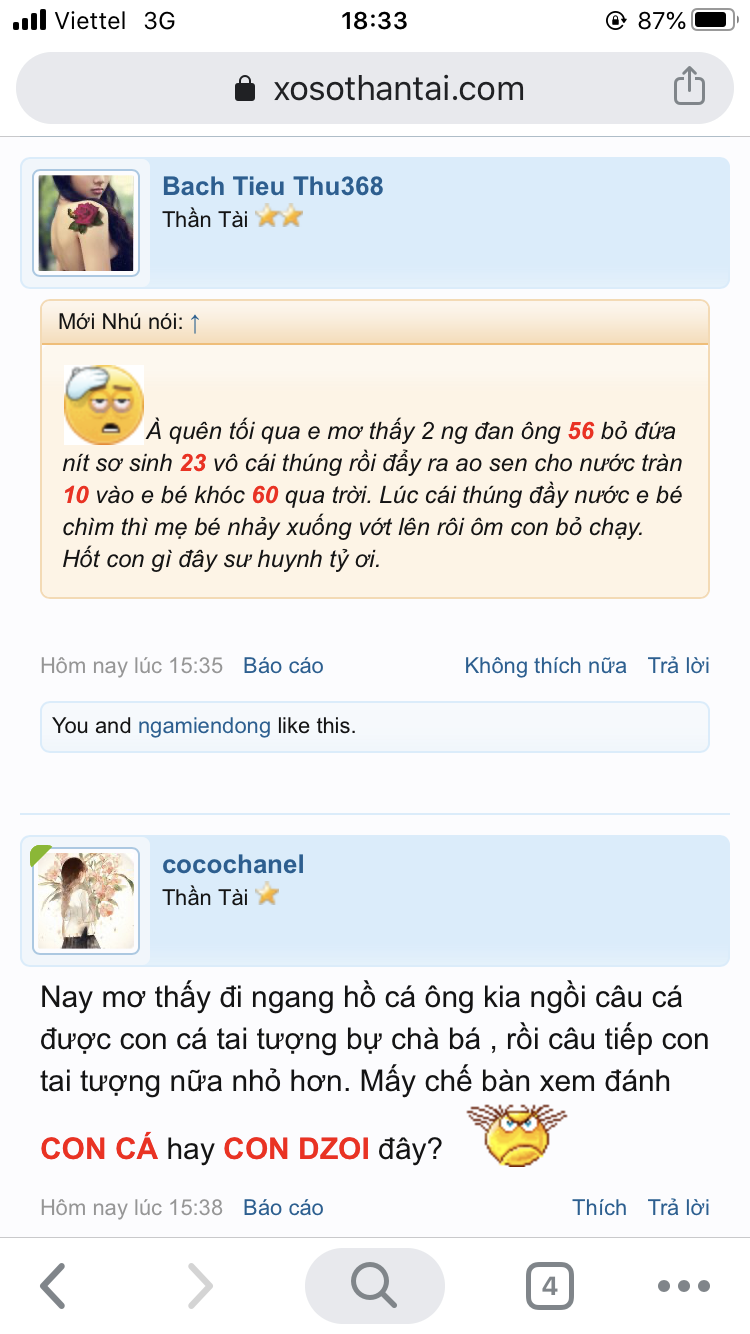Report the post via 'Báo cáo'

pos(282,665)
